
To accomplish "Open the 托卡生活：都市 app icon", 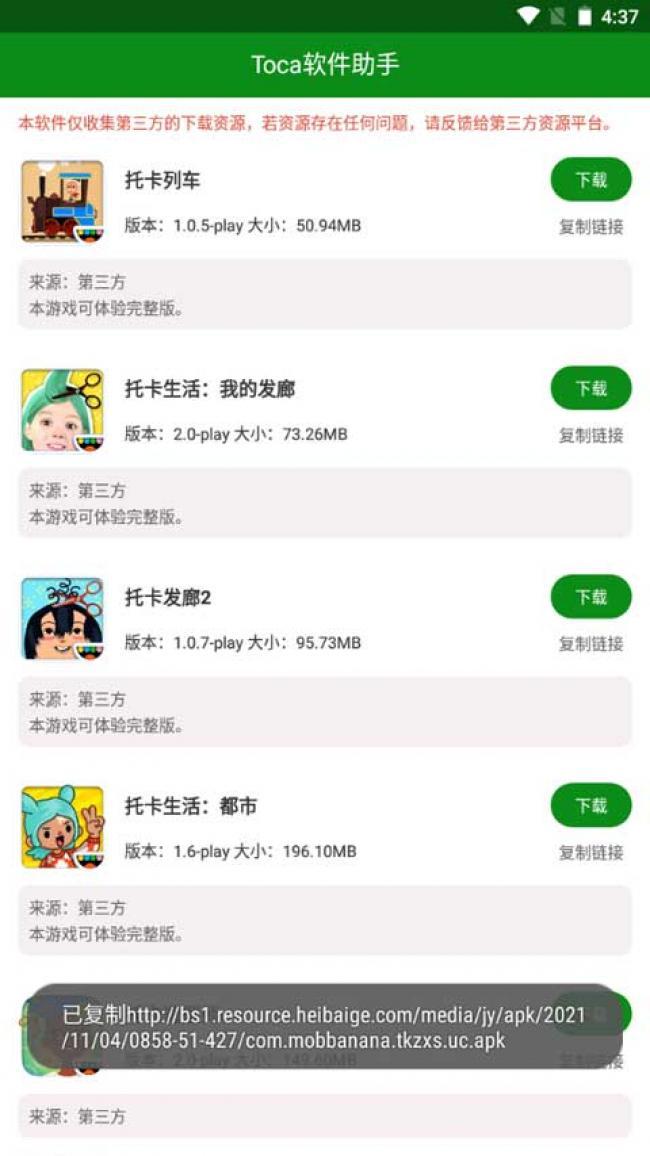I will (x=62, y=827).
